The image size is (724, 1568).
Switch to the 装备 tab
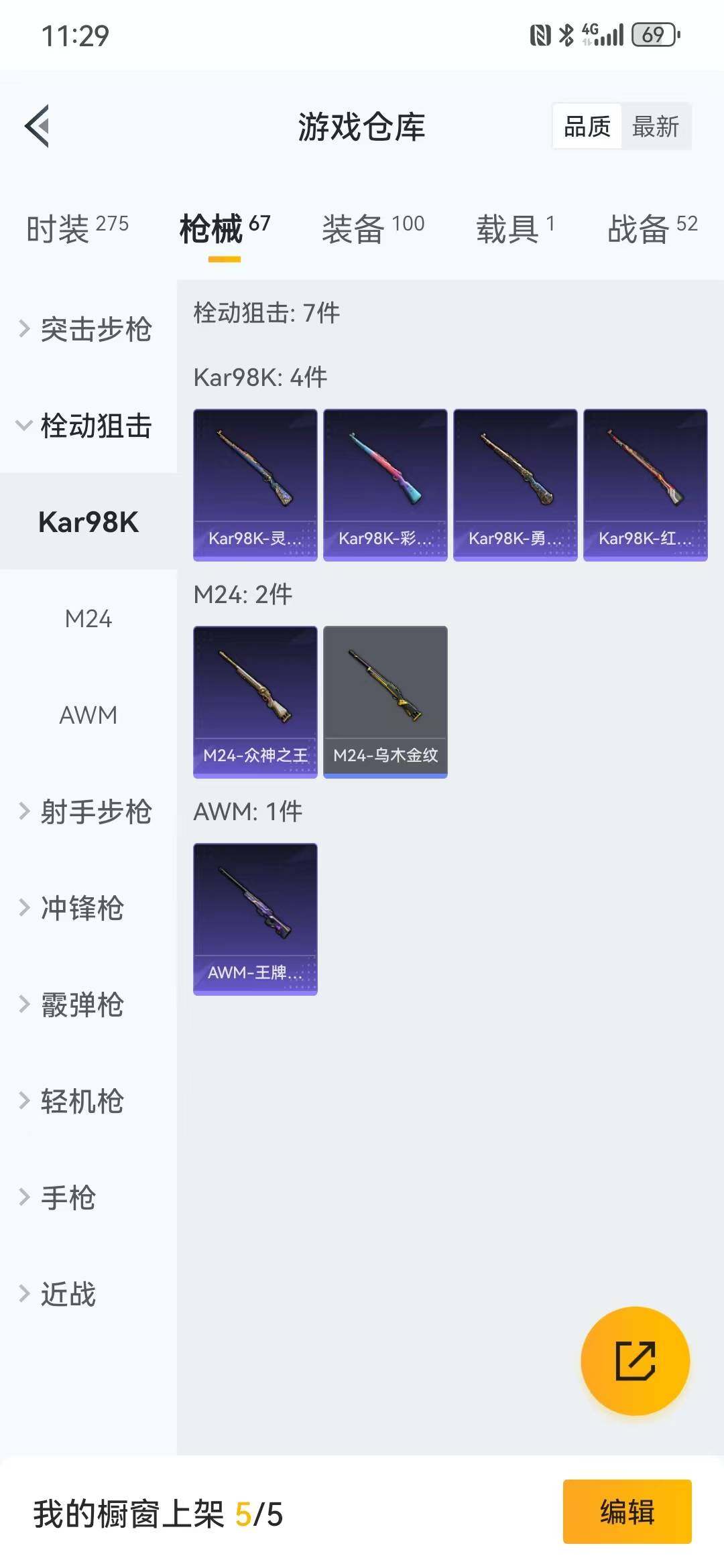click(x=353, y=226)
